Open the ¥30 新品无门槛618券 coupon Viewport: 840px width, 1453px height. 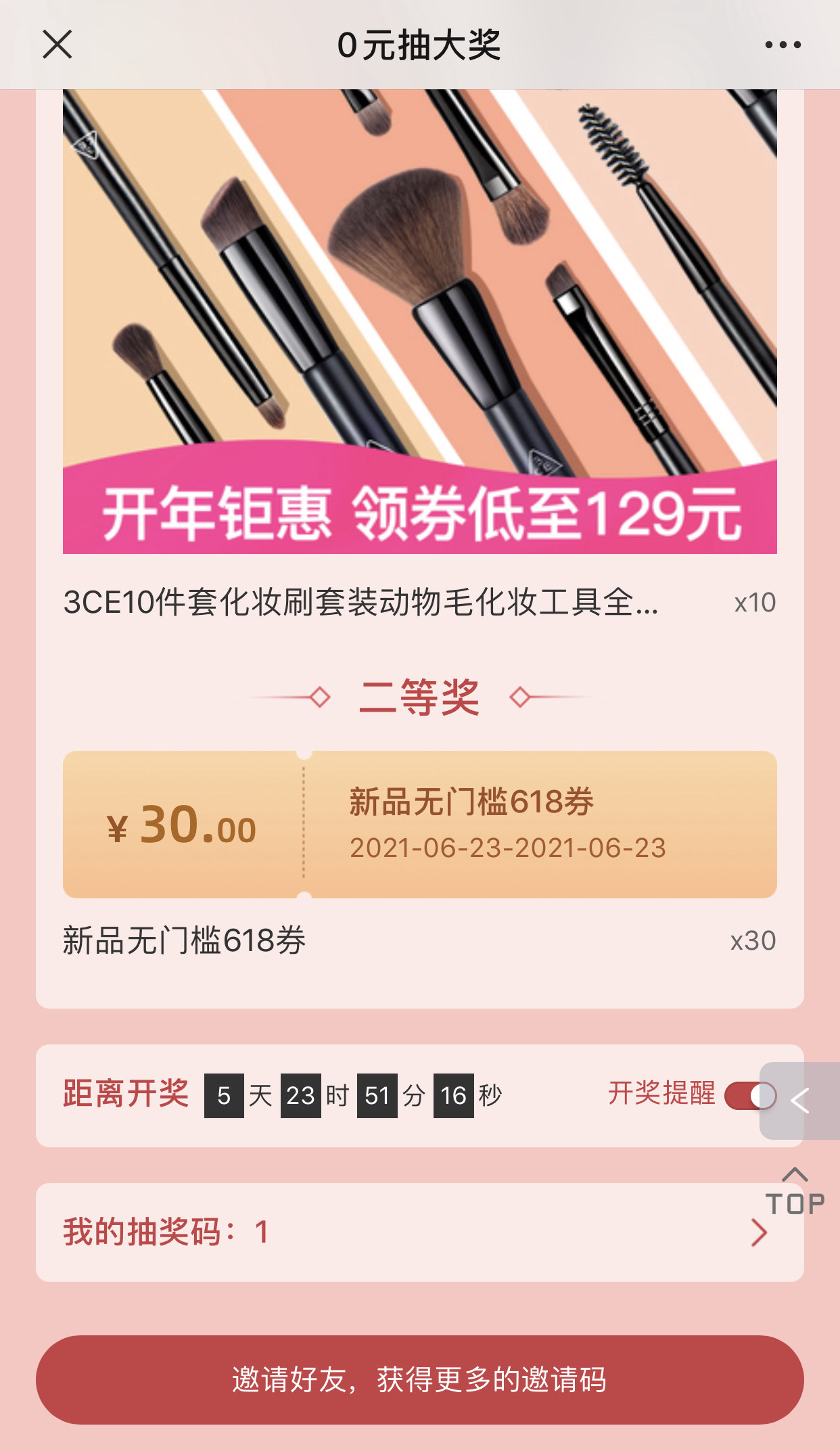(x=419, y=825)
